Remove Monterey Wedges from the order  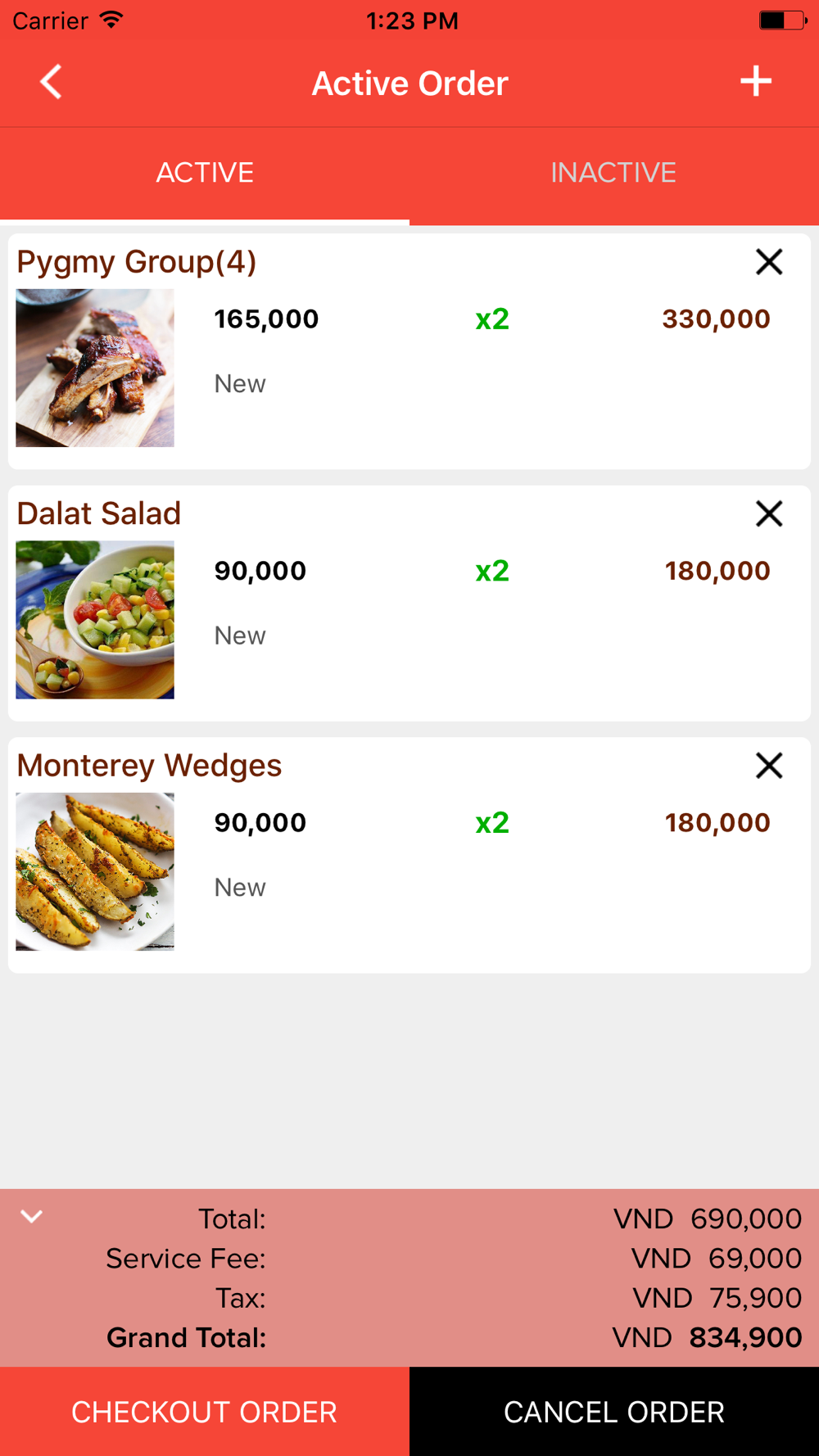click(x=769, y=766)
